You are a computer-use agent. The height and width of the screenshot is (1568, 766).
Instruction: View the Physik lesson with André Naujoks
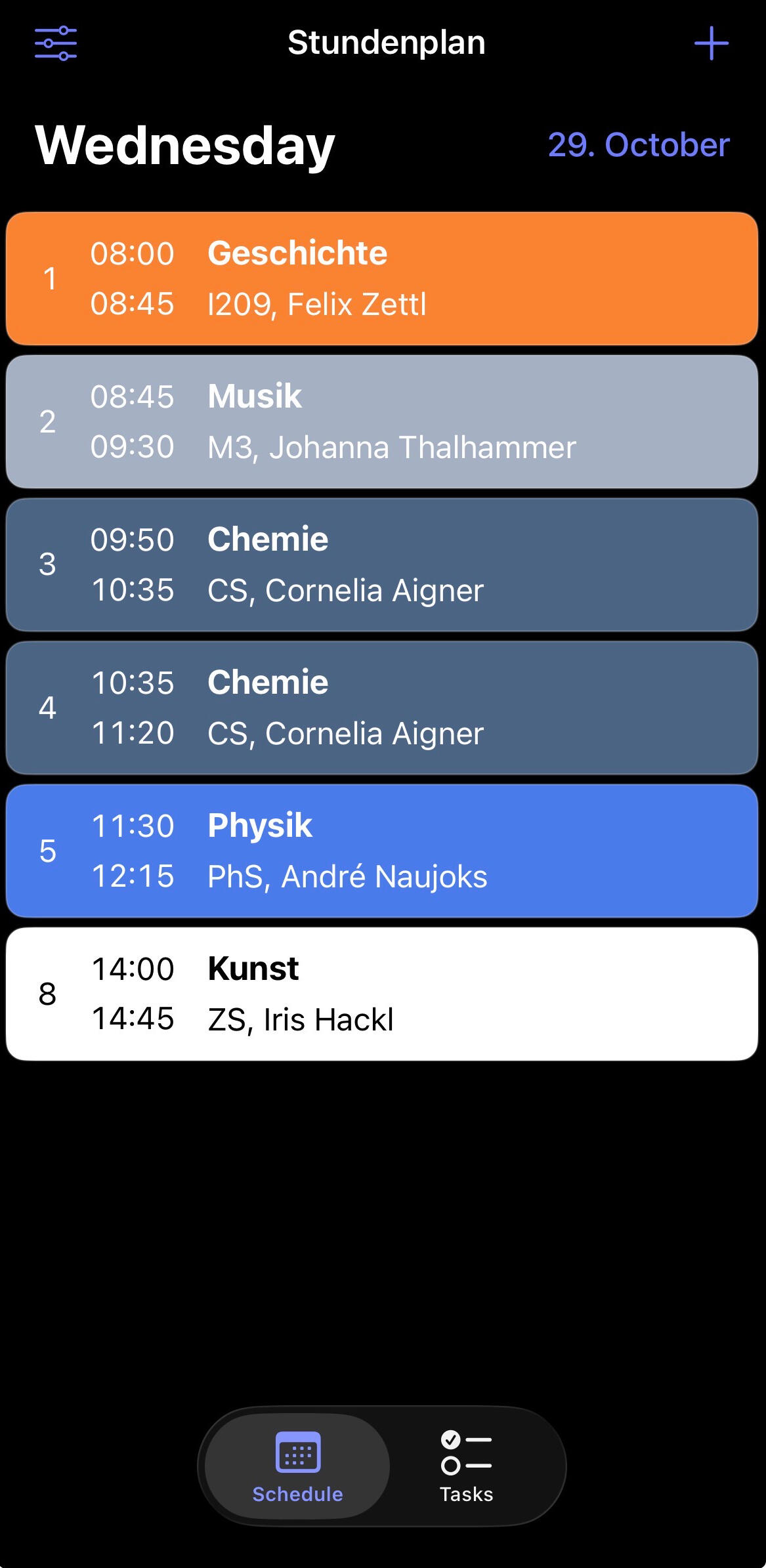[382, 851]
